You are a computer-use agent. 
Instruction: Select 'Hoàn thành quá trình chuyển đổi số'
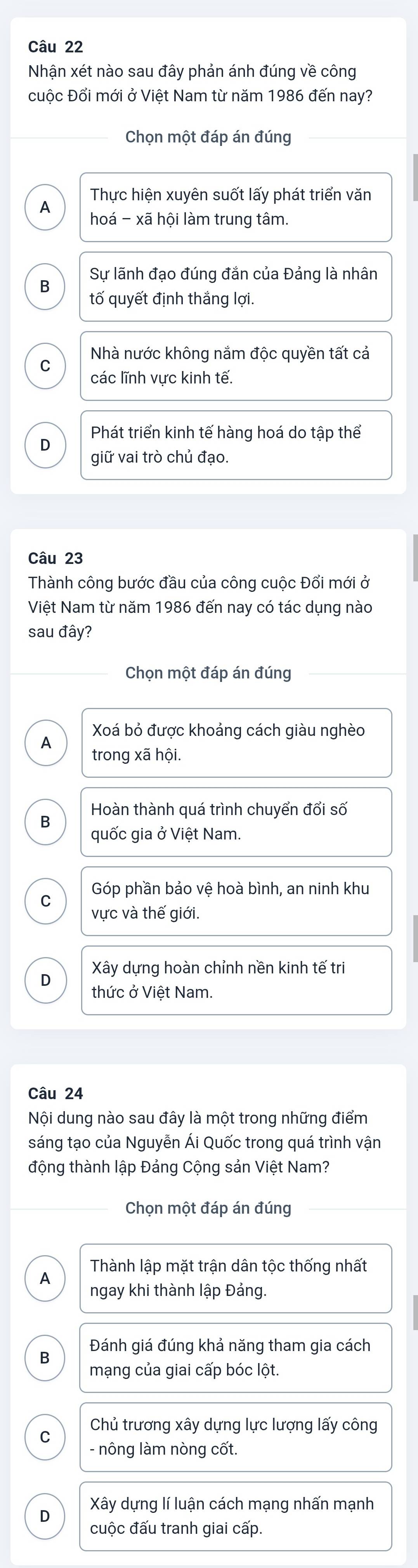click(x=236, y=822)
